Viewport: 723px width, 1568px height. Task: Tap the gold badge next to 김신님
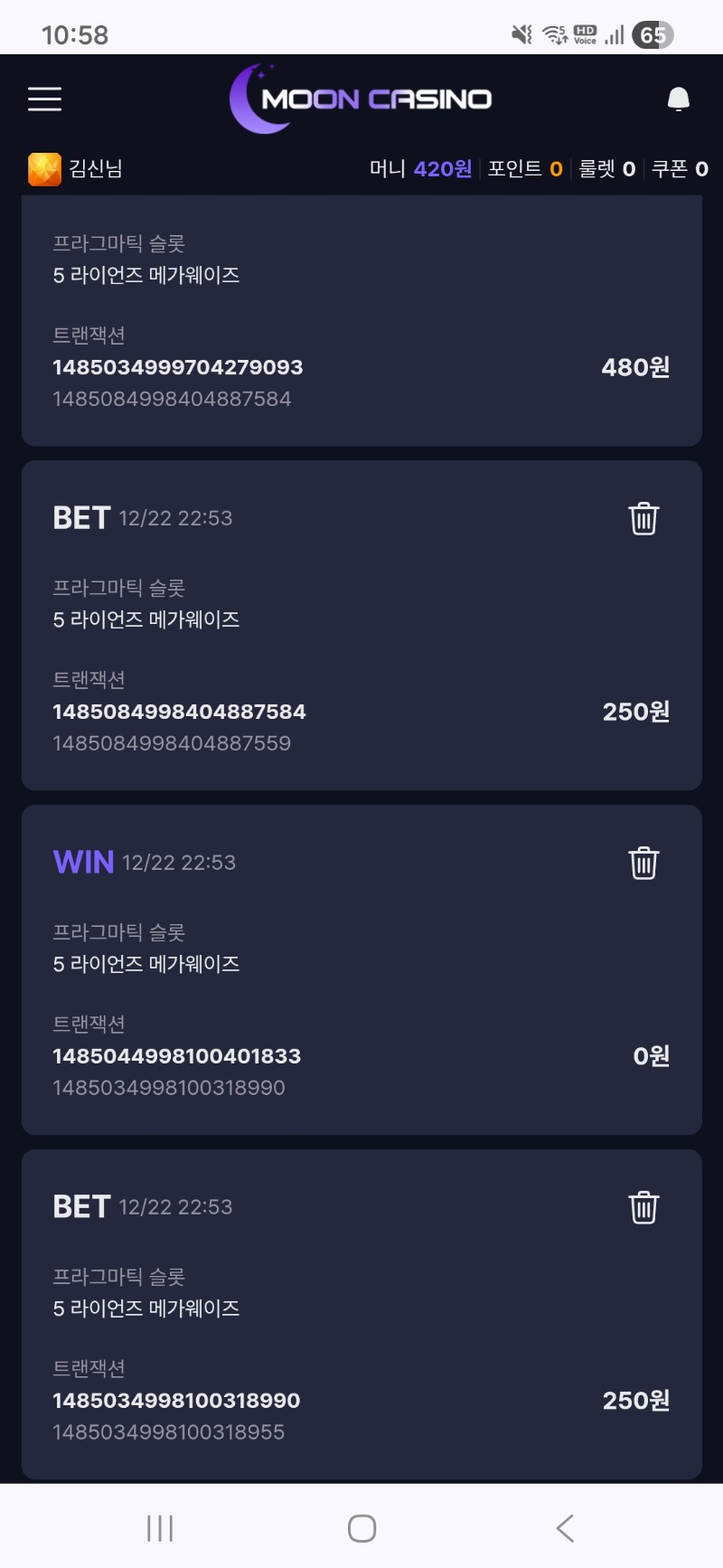(41, 168)
